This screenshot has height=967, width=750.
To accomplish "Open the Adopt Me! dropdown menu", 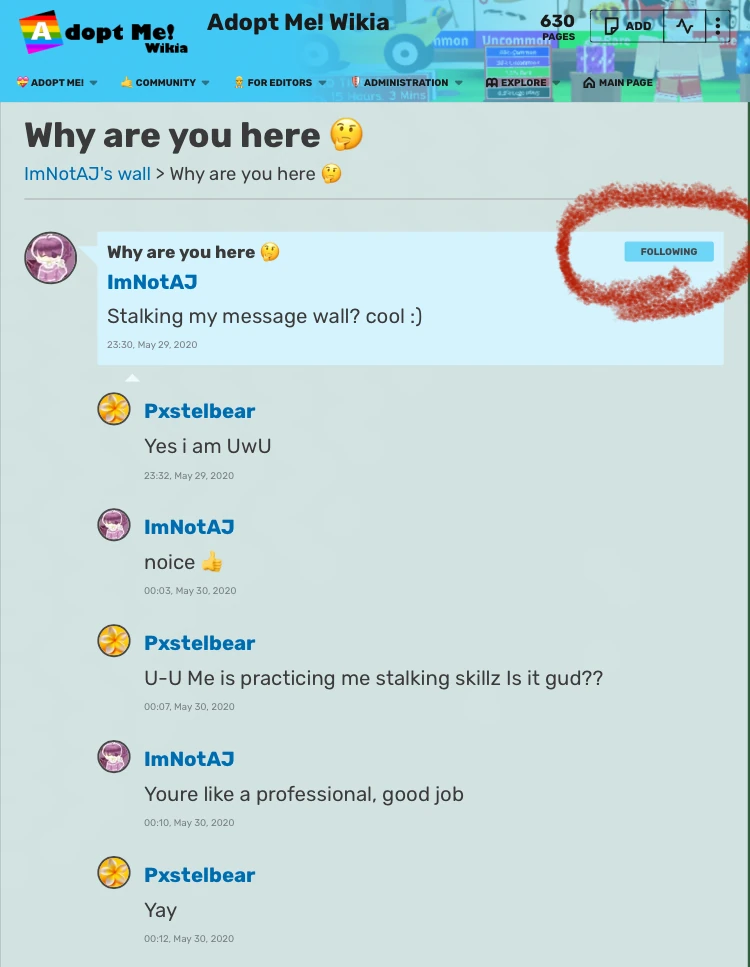I will pyautogui.click(x=57, y=83).
